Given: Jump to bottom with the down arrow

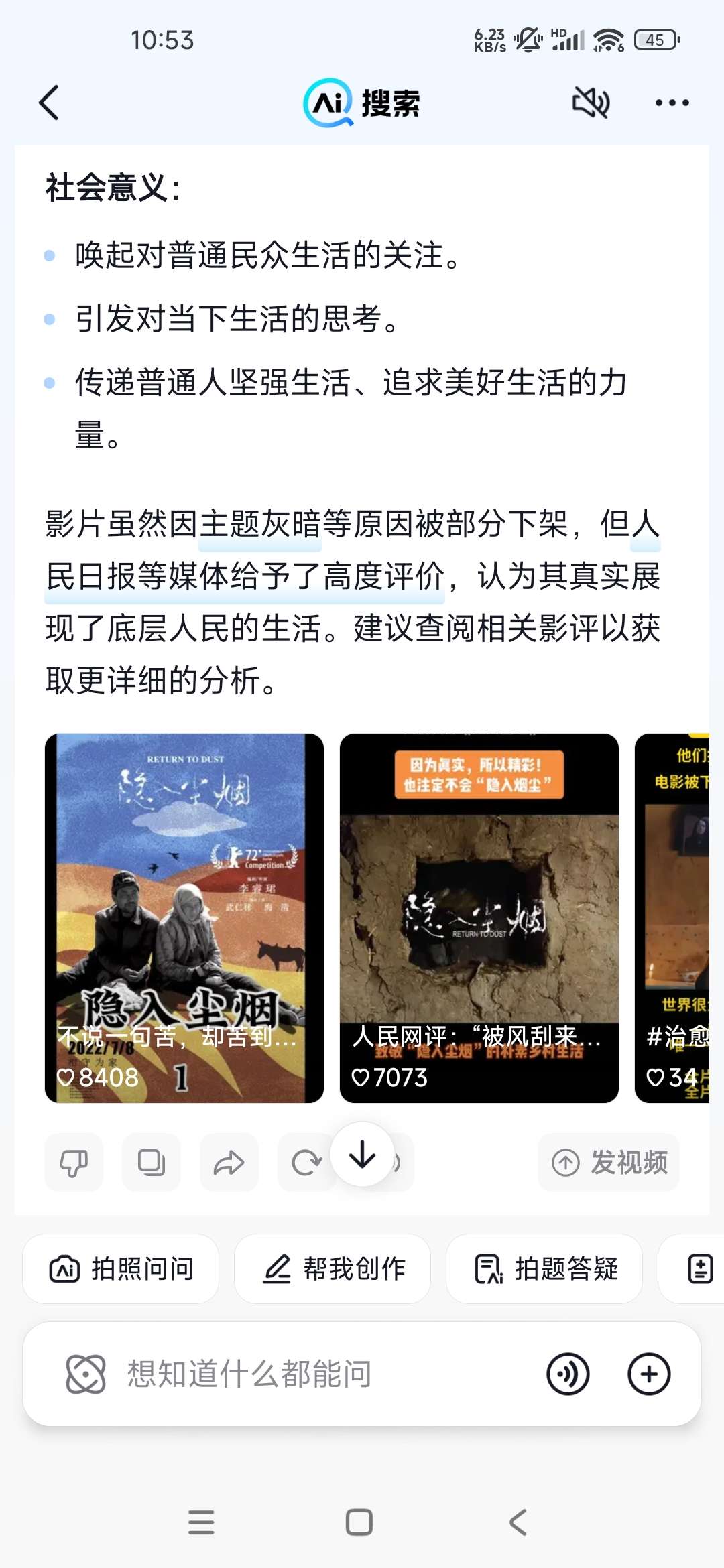Looking at the screenshot, I should click(x=363, y=1155).
